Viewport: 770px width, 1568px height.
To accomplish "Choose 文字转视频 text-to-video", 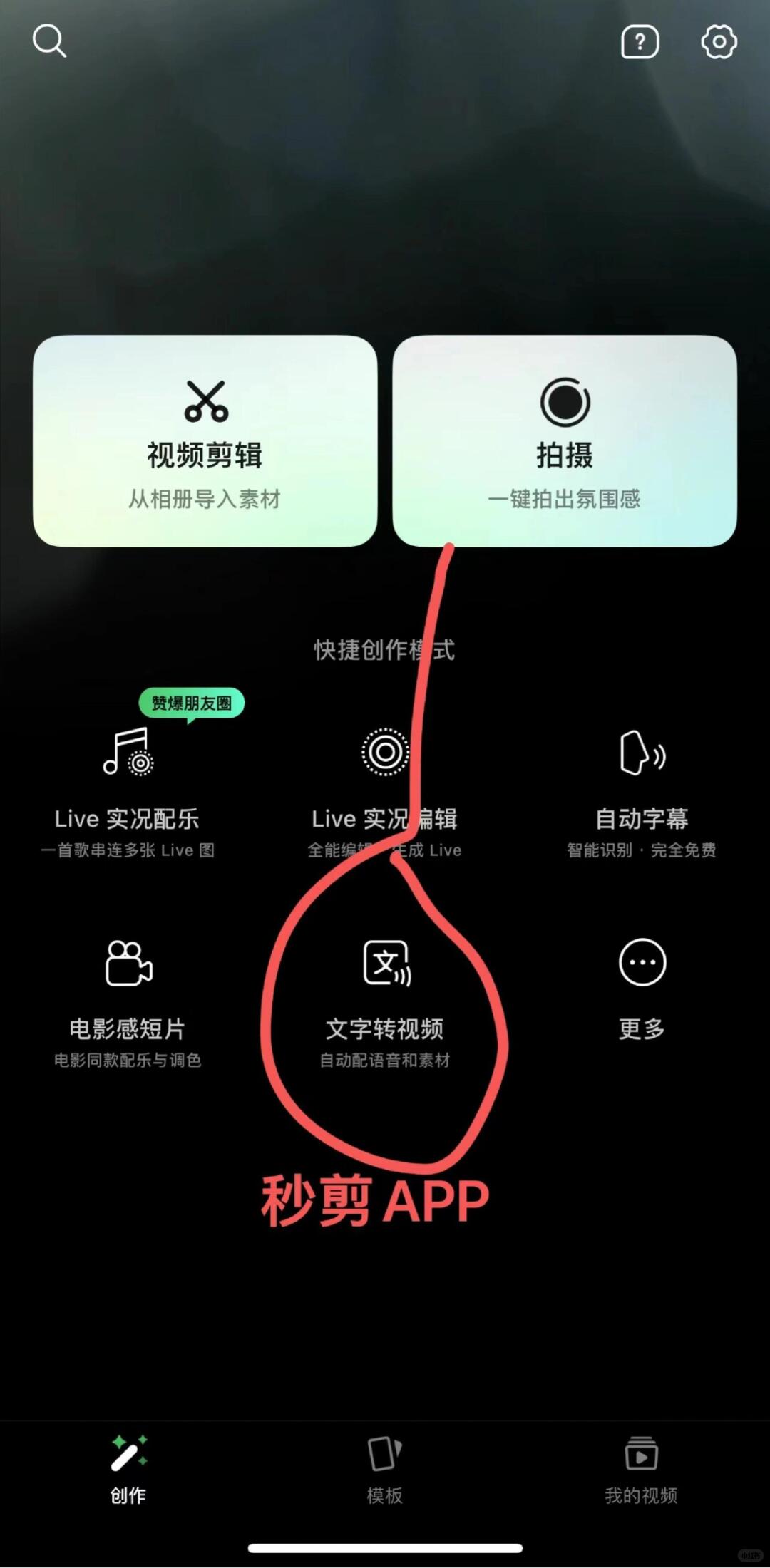I will point(385,1001).
